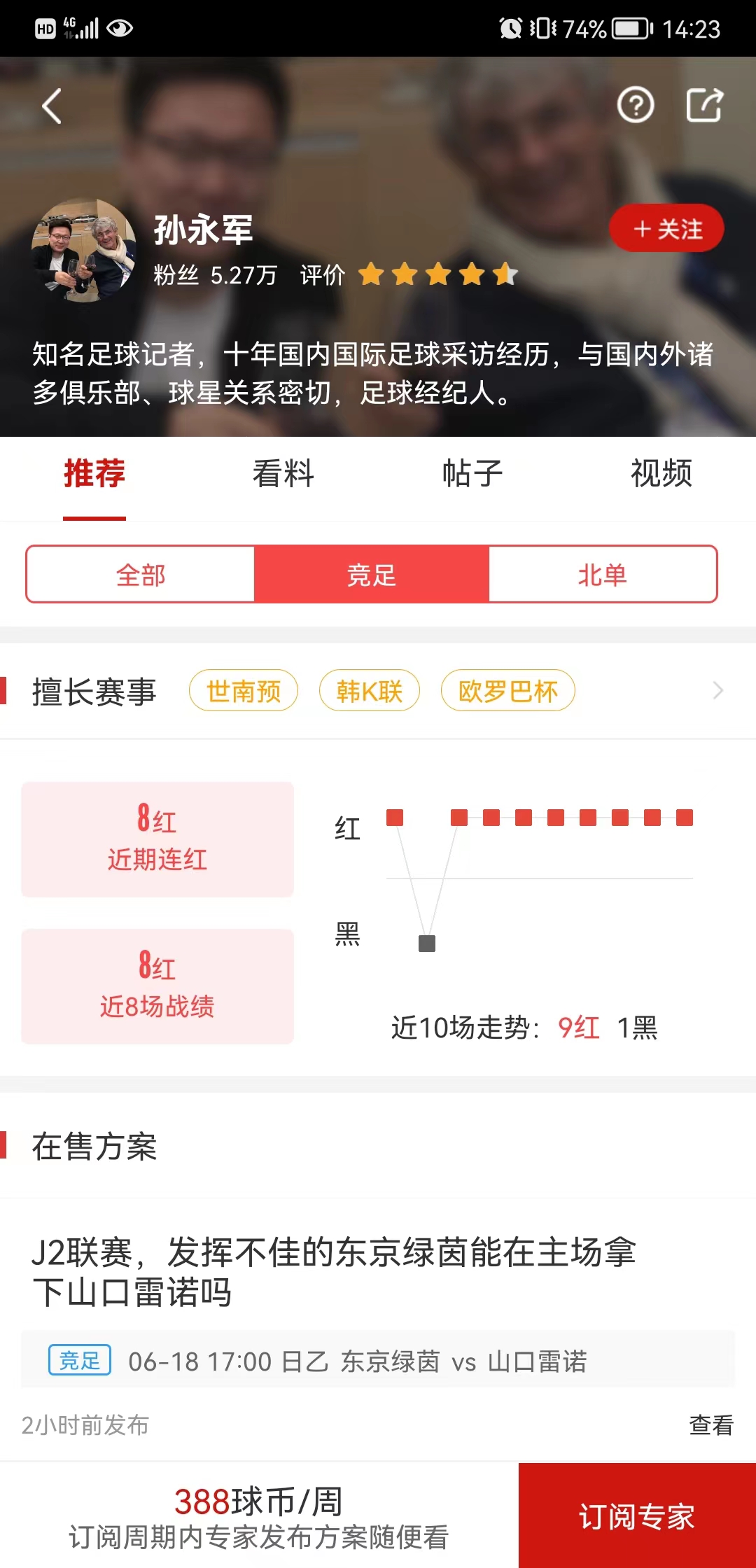
Task: Tap the 韩K联 league chip
Action: (369, 691)
